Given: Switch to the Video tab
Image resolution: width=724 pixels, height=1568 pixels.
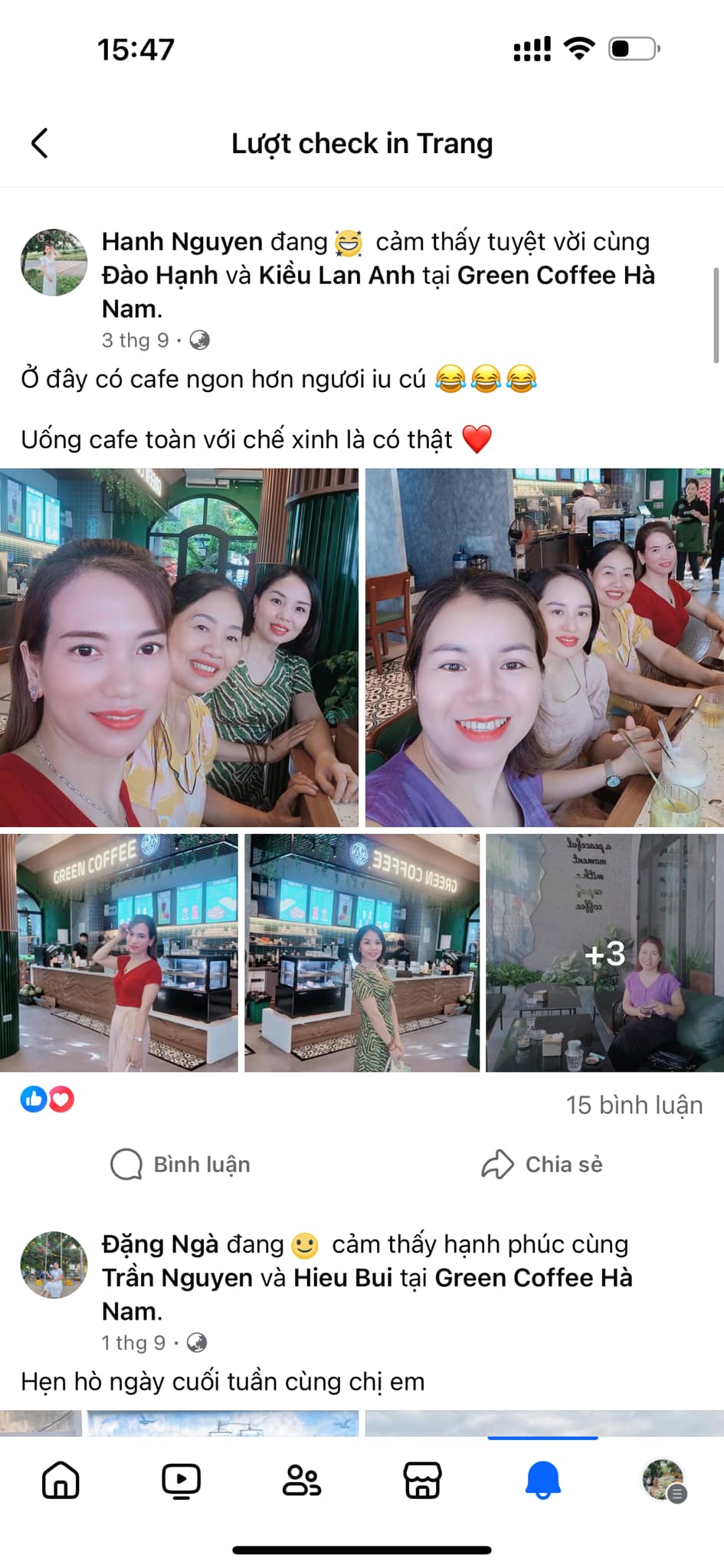Looking at the screenshot, I should pos(181,1480).
